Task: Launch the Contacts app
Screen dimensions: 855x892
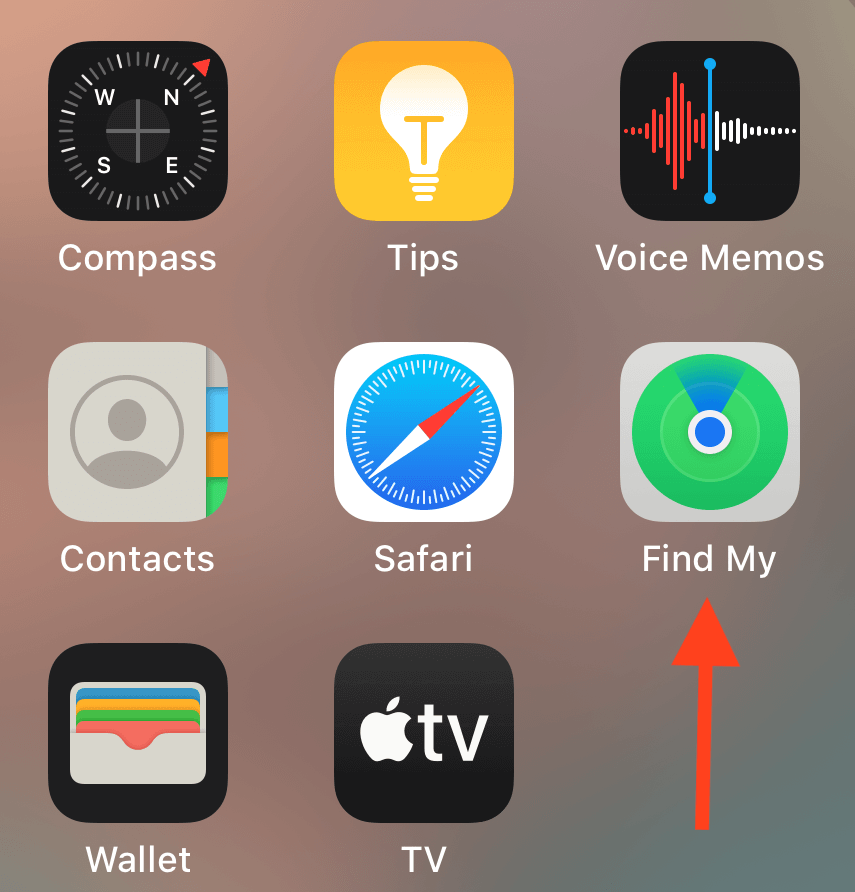Action: pyautogui.click(x=138, y=432)
